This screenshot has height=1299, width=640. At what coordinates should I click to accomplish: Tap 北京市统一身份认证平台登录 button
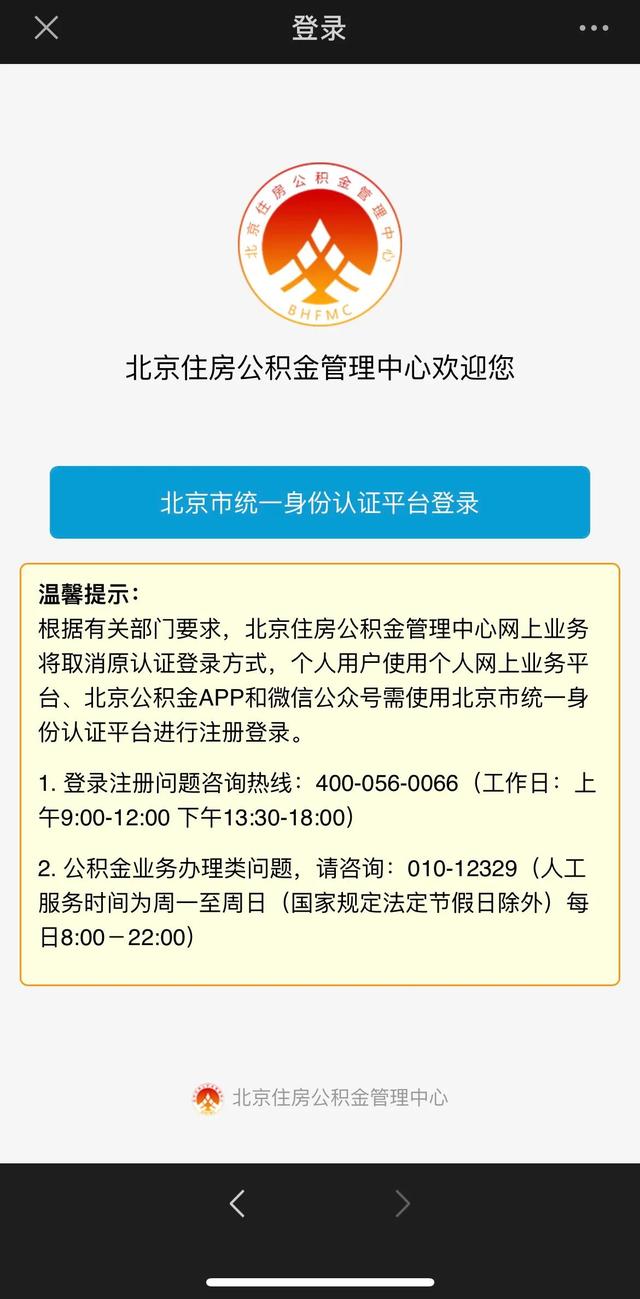coord(320,502)
